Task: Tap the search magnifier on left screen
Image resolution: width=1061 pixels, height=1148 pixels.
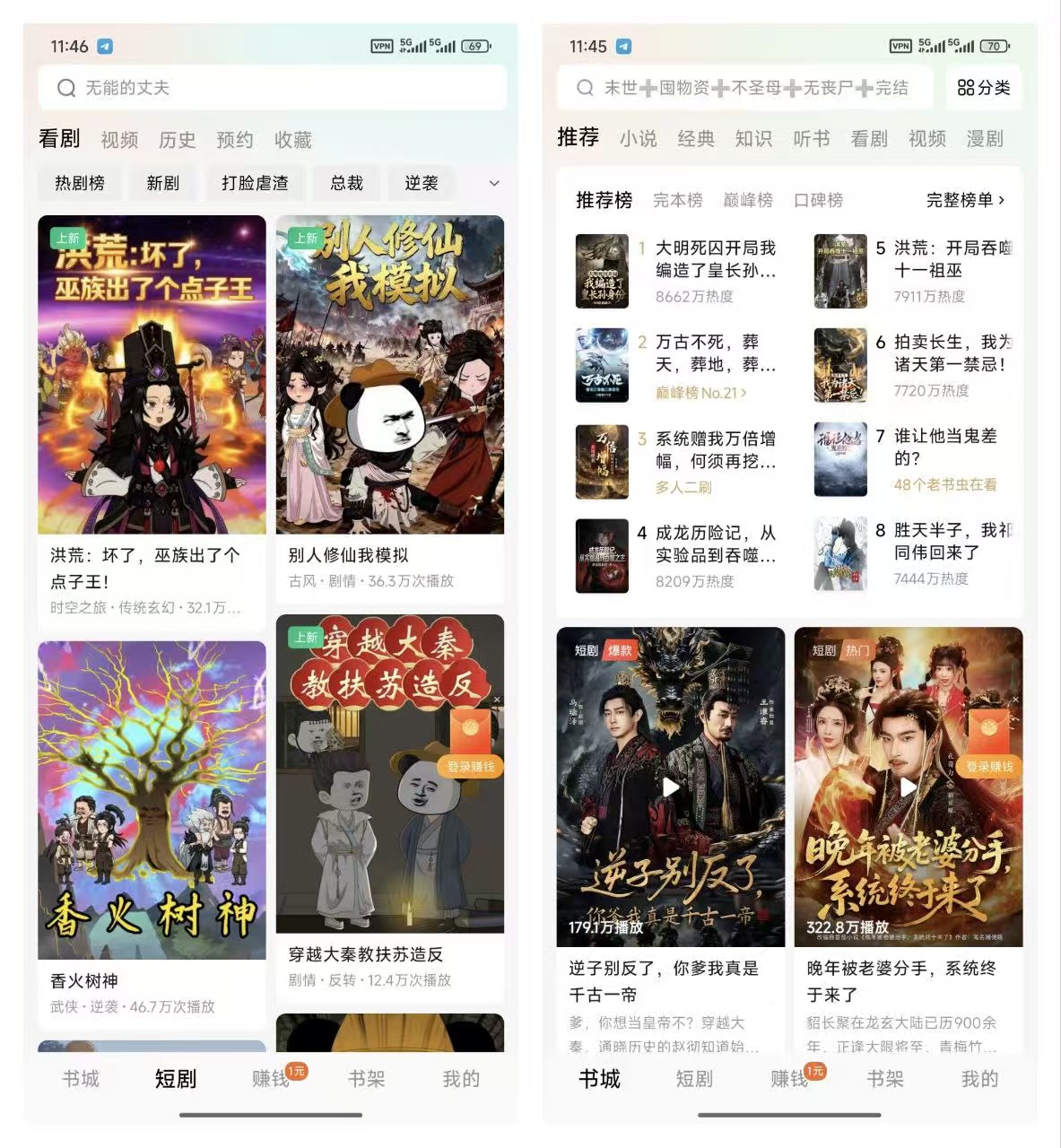Action: click(65, 87)
